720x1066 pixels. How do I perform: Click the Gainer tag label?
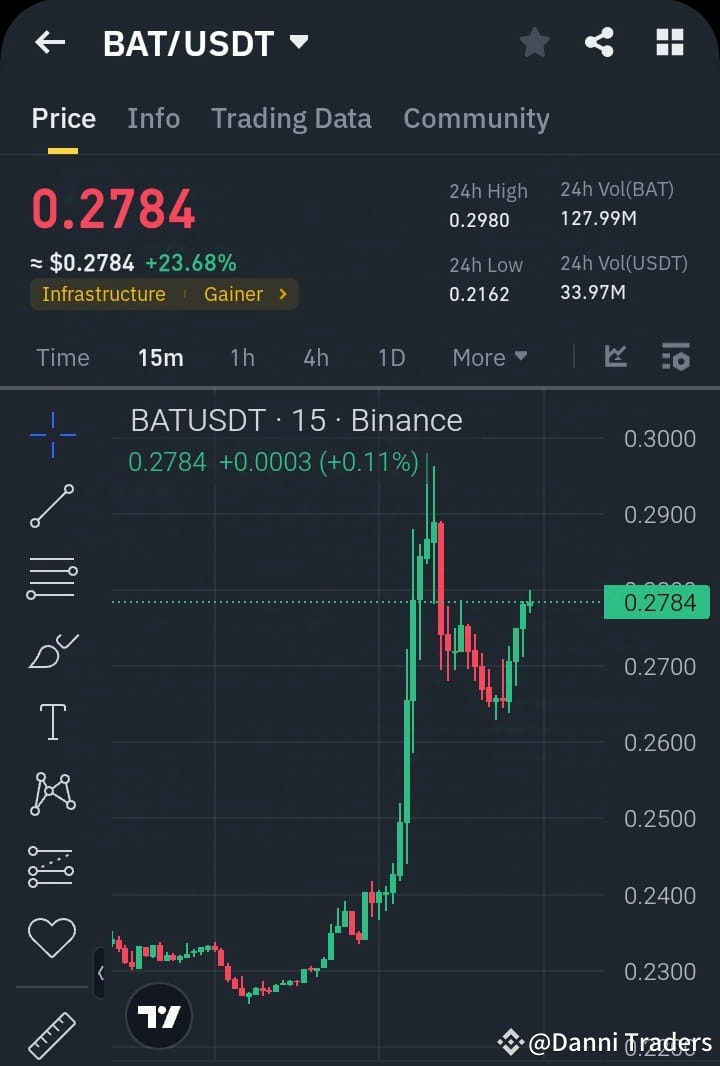point(233,294)
